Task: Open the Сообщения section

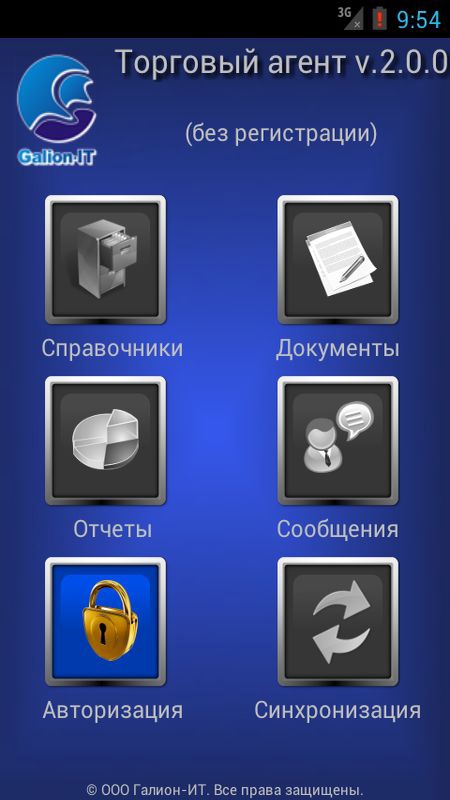Action: coord(338,440)
